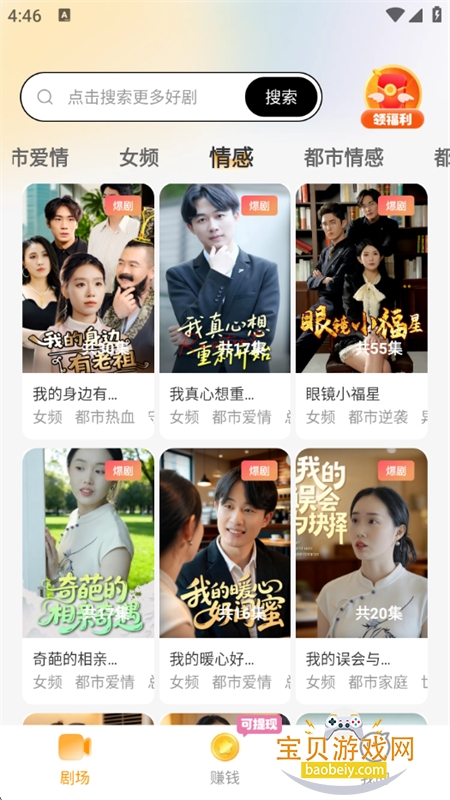450x800 pixels.
Task: Open the 领福利 red envelope icon
Action: pos(393,97)
